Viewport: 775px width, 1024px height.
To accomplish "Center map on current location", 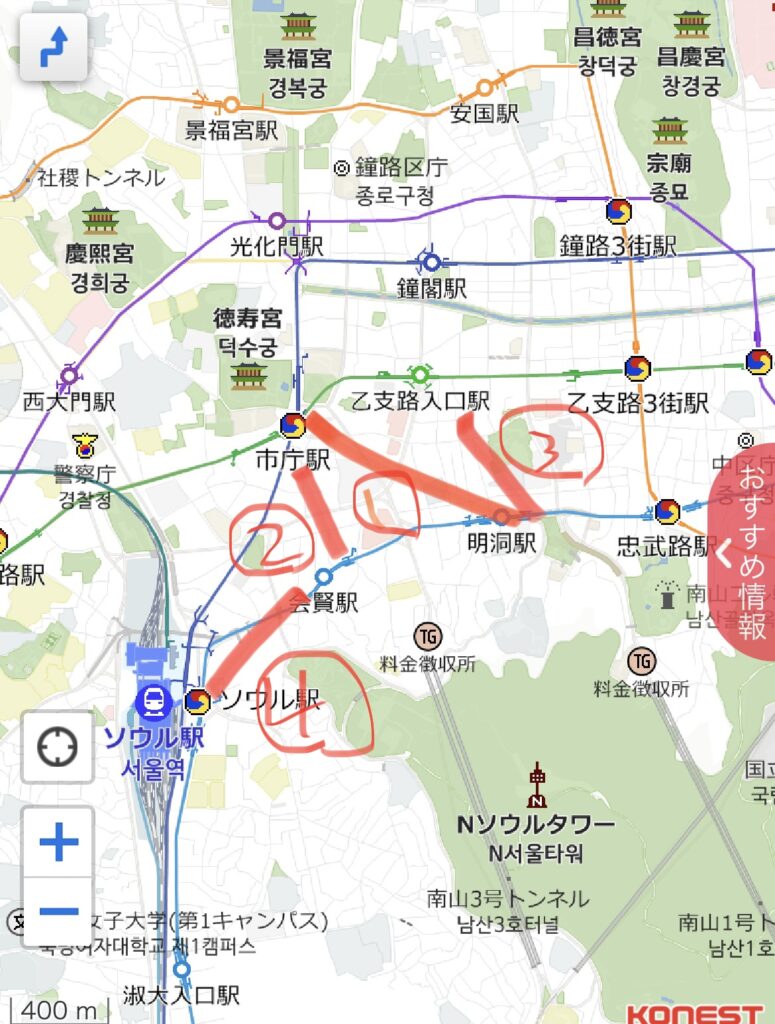I will pos(58,747).
